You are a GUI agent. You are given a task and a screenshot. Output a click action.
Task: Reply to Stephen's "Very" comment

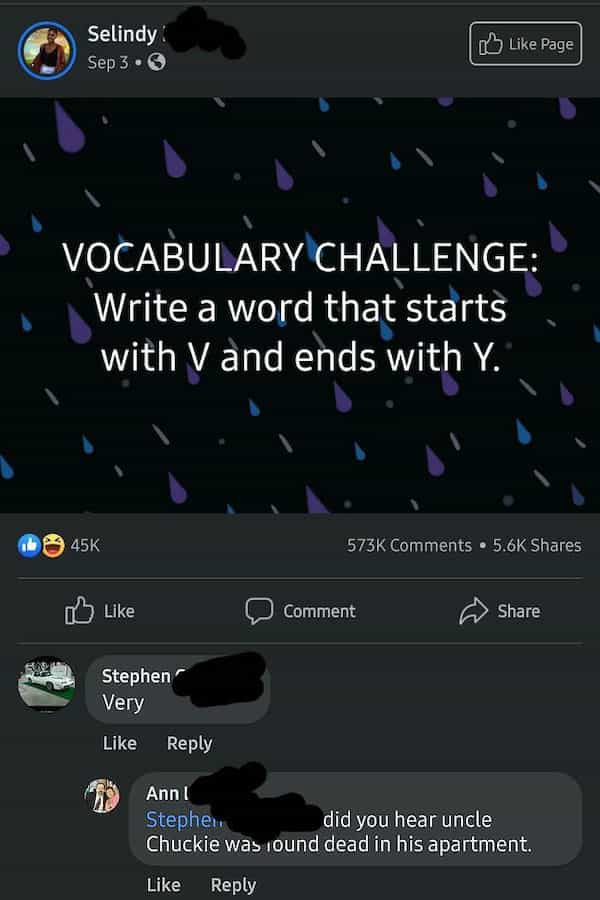coord(189,743)
